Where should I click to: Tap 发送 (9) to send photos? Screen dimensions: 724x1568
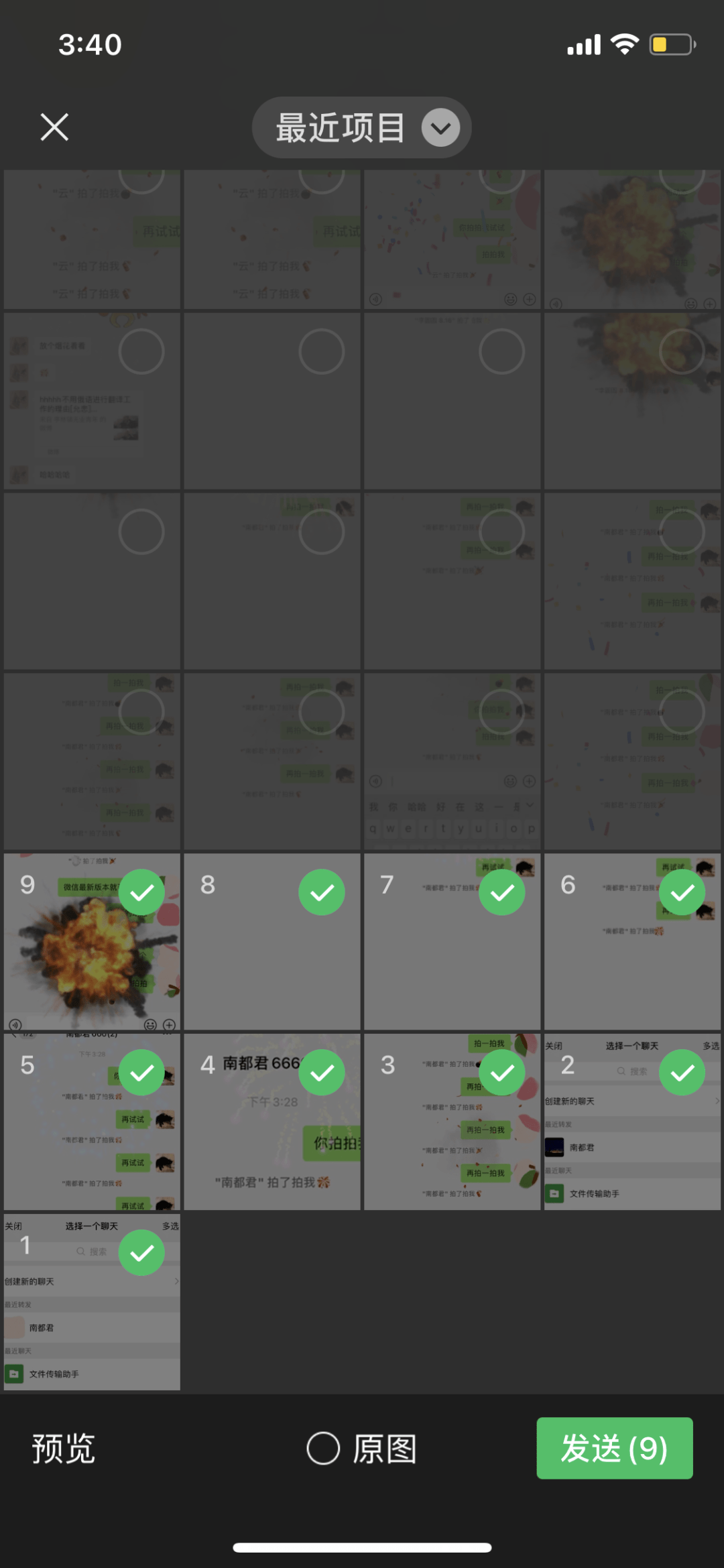pos(614,1448)
